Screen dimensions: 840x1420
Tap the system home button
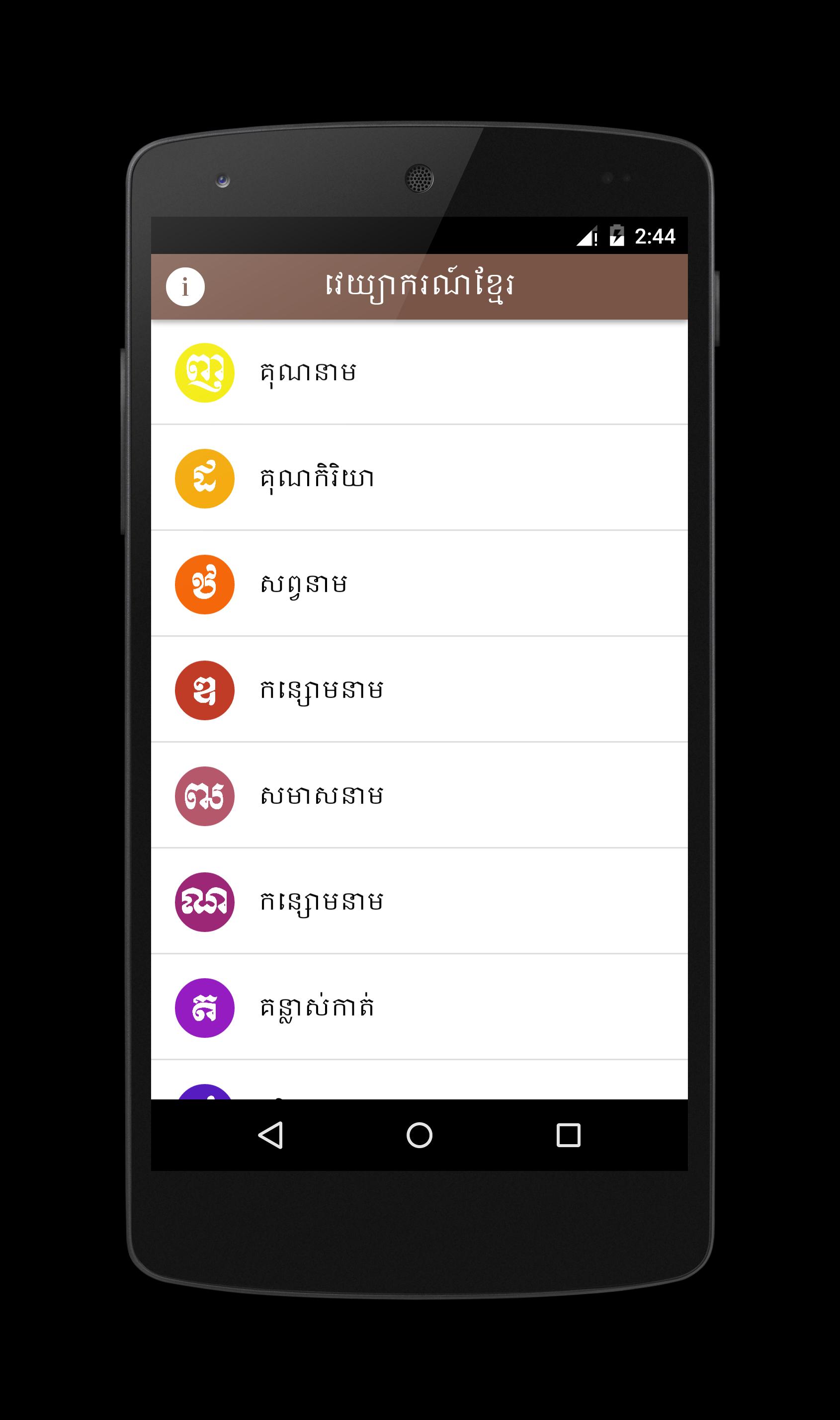pyautogui.click(x=420, y=1135)
